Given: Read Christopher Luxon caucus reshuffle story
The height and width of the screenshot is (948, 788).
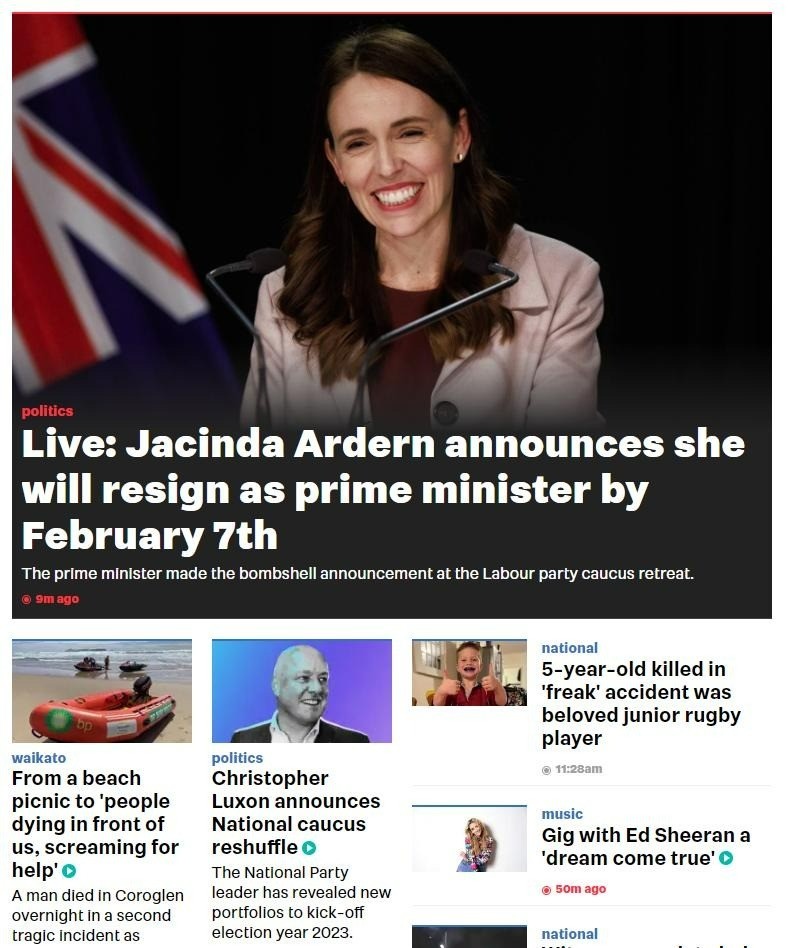Looking at the screenshot, I should (295, 812).
